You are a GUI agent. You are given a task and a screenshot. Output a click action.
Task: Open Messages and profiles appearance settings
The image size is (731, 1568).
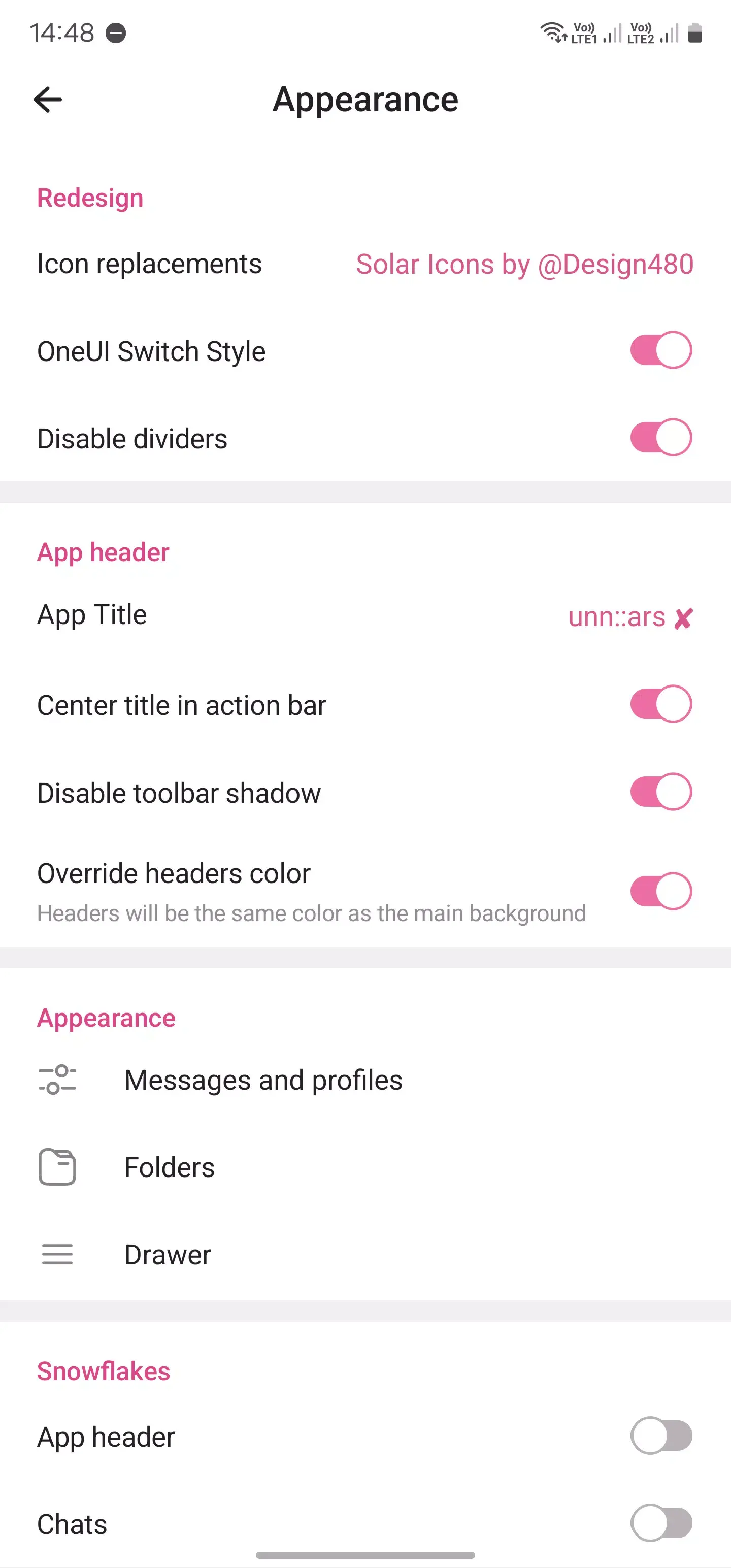coord(263,1080)
